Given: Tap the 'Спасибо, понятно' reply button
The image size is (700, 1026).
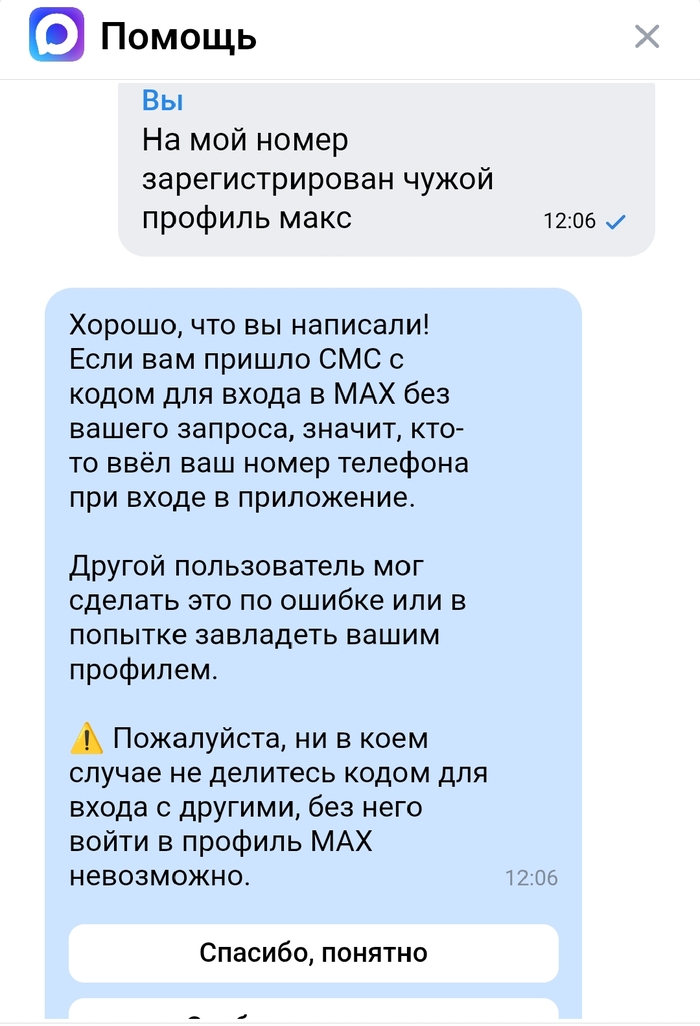Looking at the screenshot, I should pos(313,953).
